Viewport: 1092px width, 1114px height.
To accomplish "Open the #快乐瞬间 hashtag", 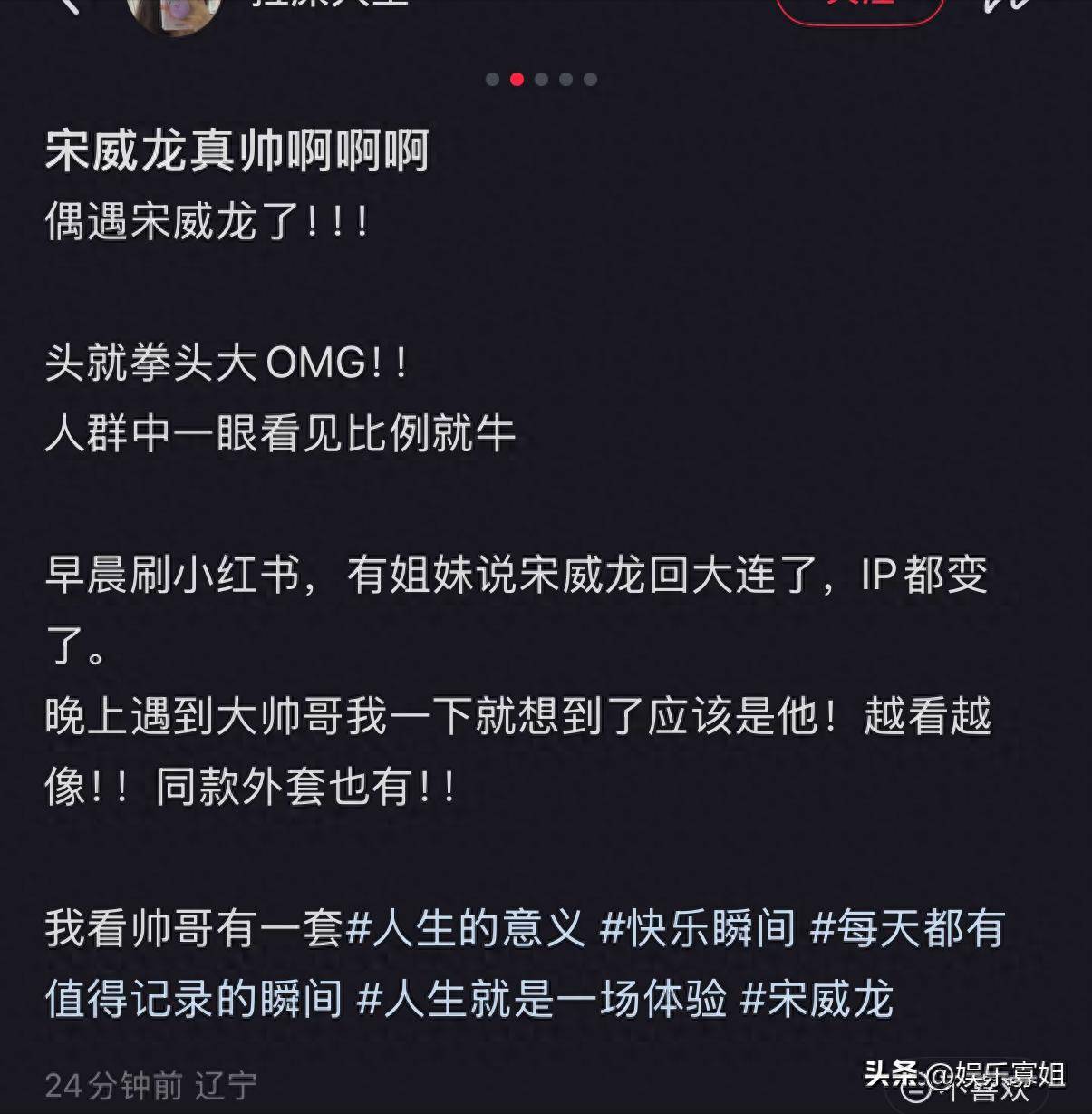I will pos(698,928).
